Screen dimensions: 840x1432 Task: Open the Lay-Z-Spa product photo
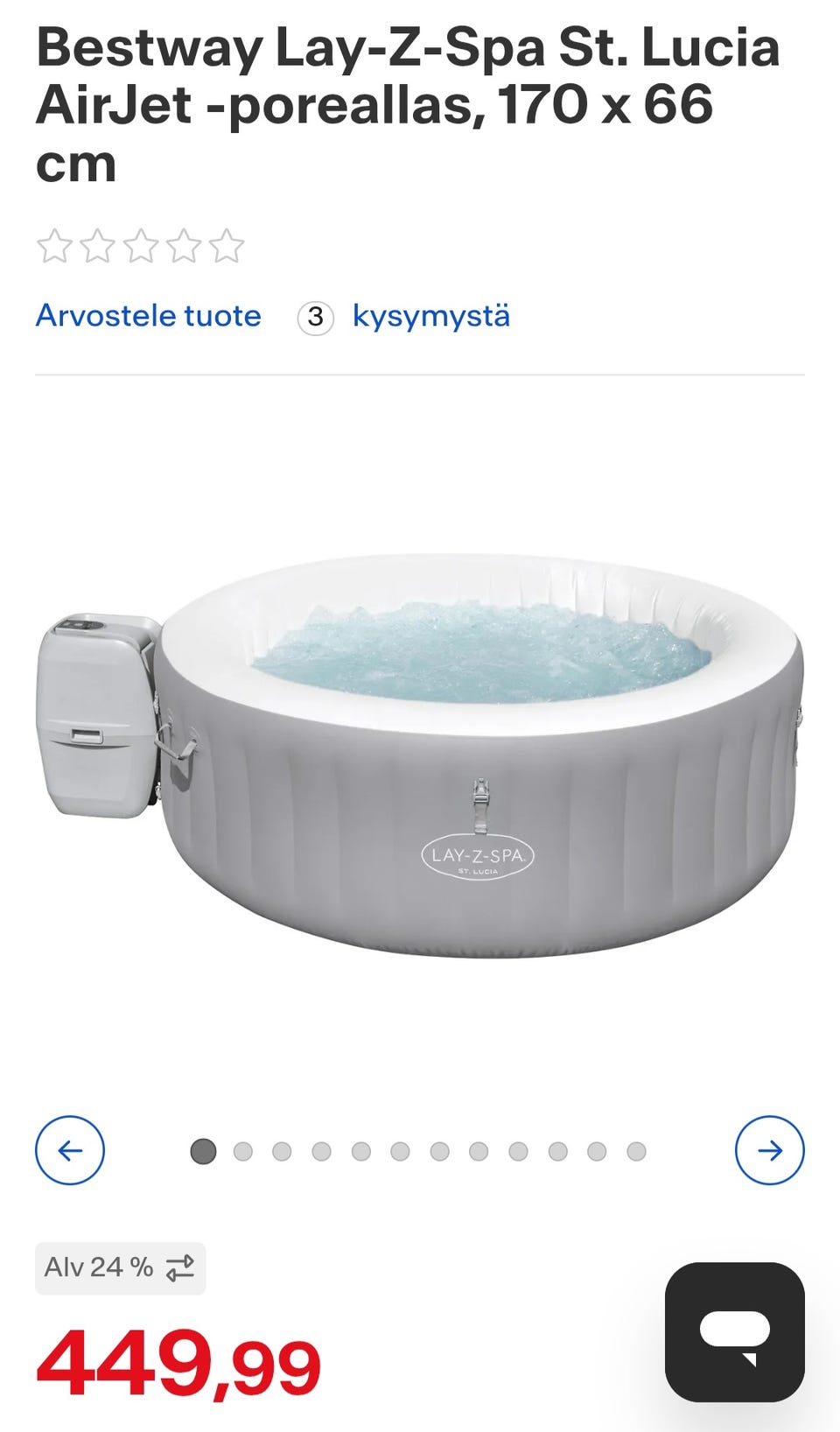(420, 753)
